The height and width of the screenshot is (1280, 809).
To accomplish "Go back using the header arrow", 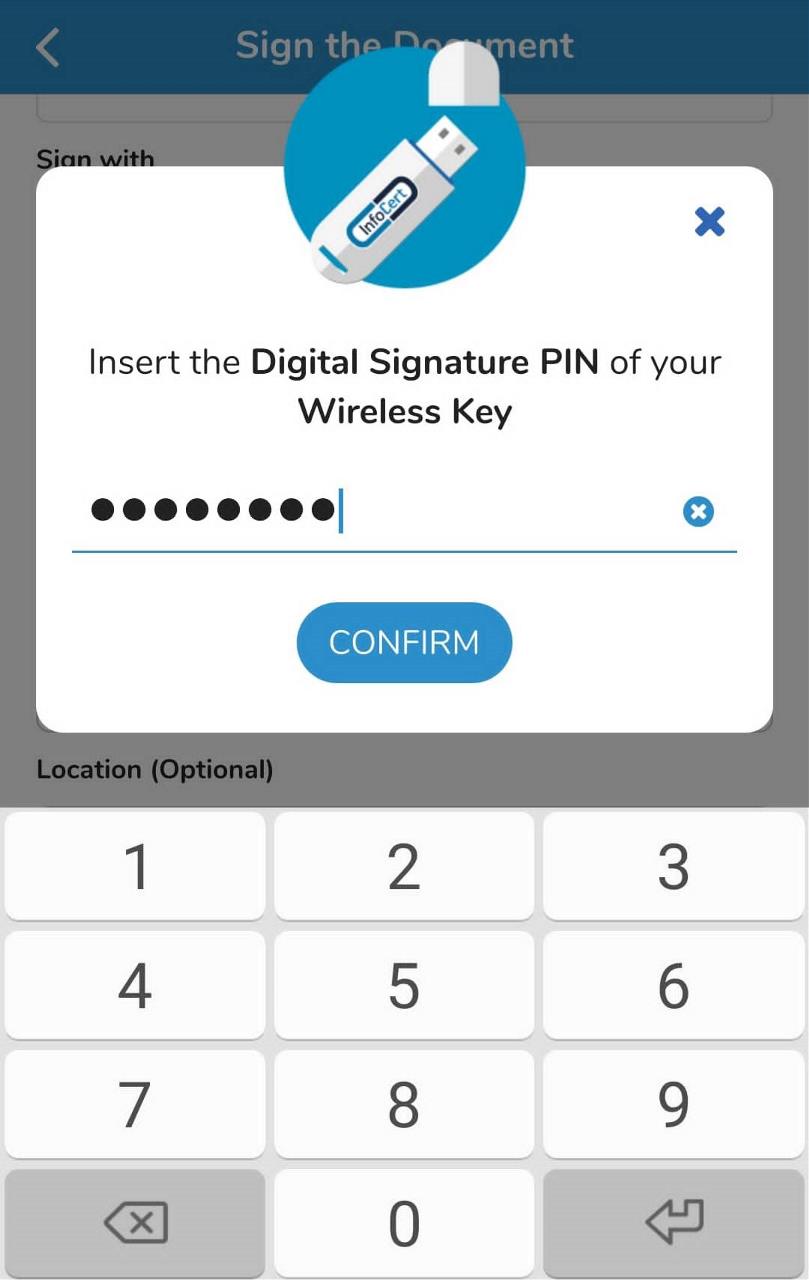I will point(45,47).
